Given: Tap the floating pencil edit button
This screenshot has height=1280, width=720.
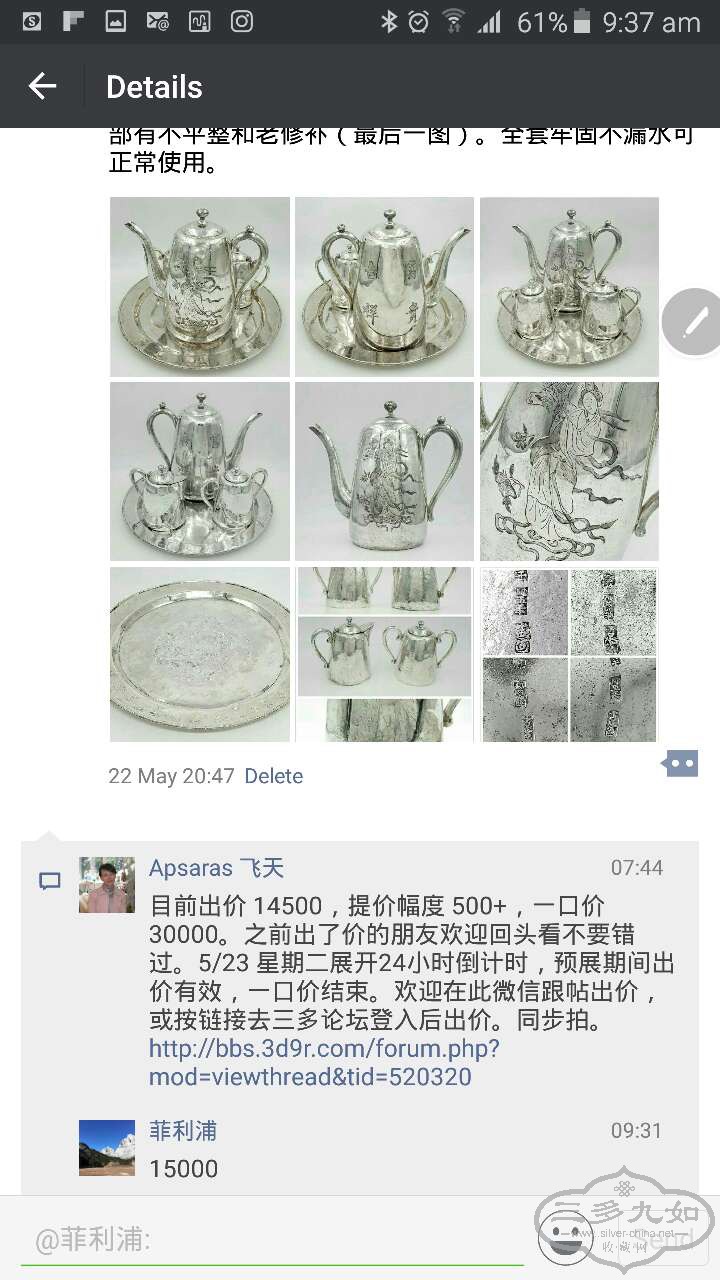Looking at the screenshot, I should (694, 322).
